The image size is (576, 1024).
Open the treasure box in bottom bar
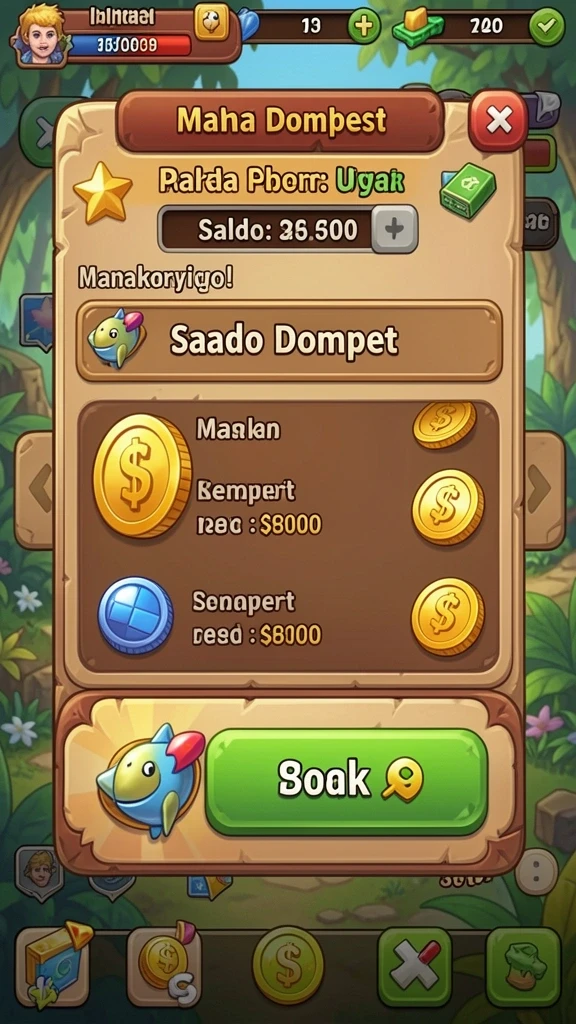point(52,965)
